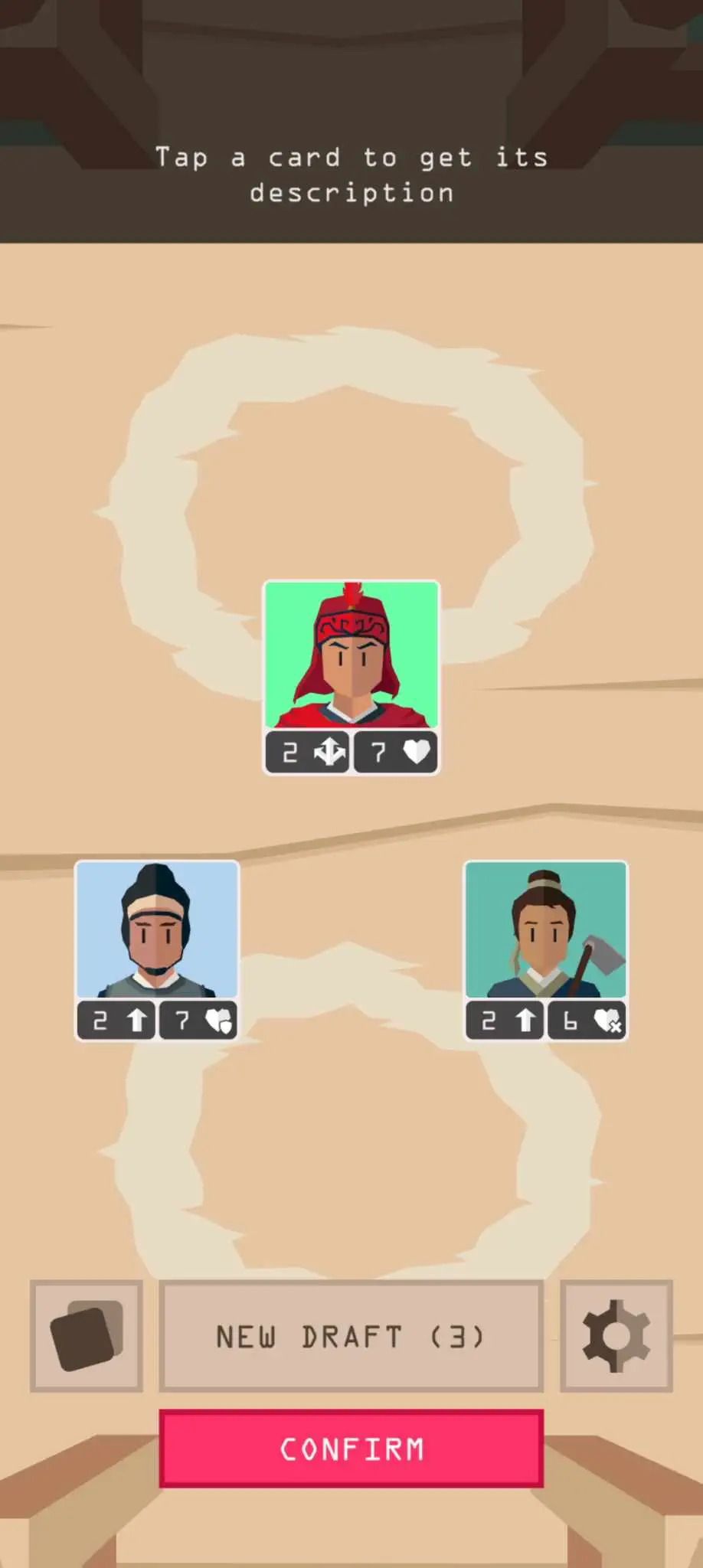Viewport: 703px width, 1568px height.
Task: Request a new draft
Action: point(351,1336)
